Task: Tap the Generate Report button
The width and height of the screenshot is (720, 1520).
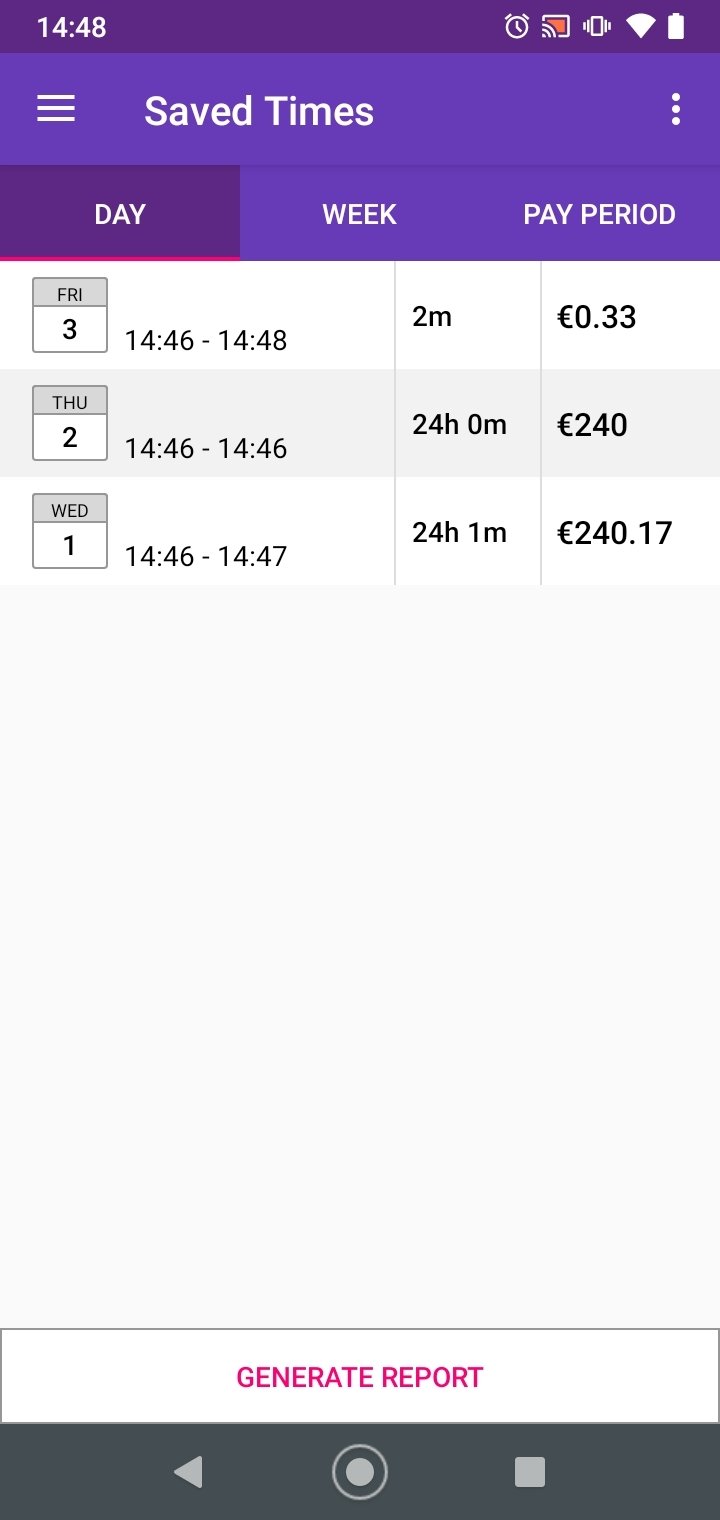Action: [360, 1377]
